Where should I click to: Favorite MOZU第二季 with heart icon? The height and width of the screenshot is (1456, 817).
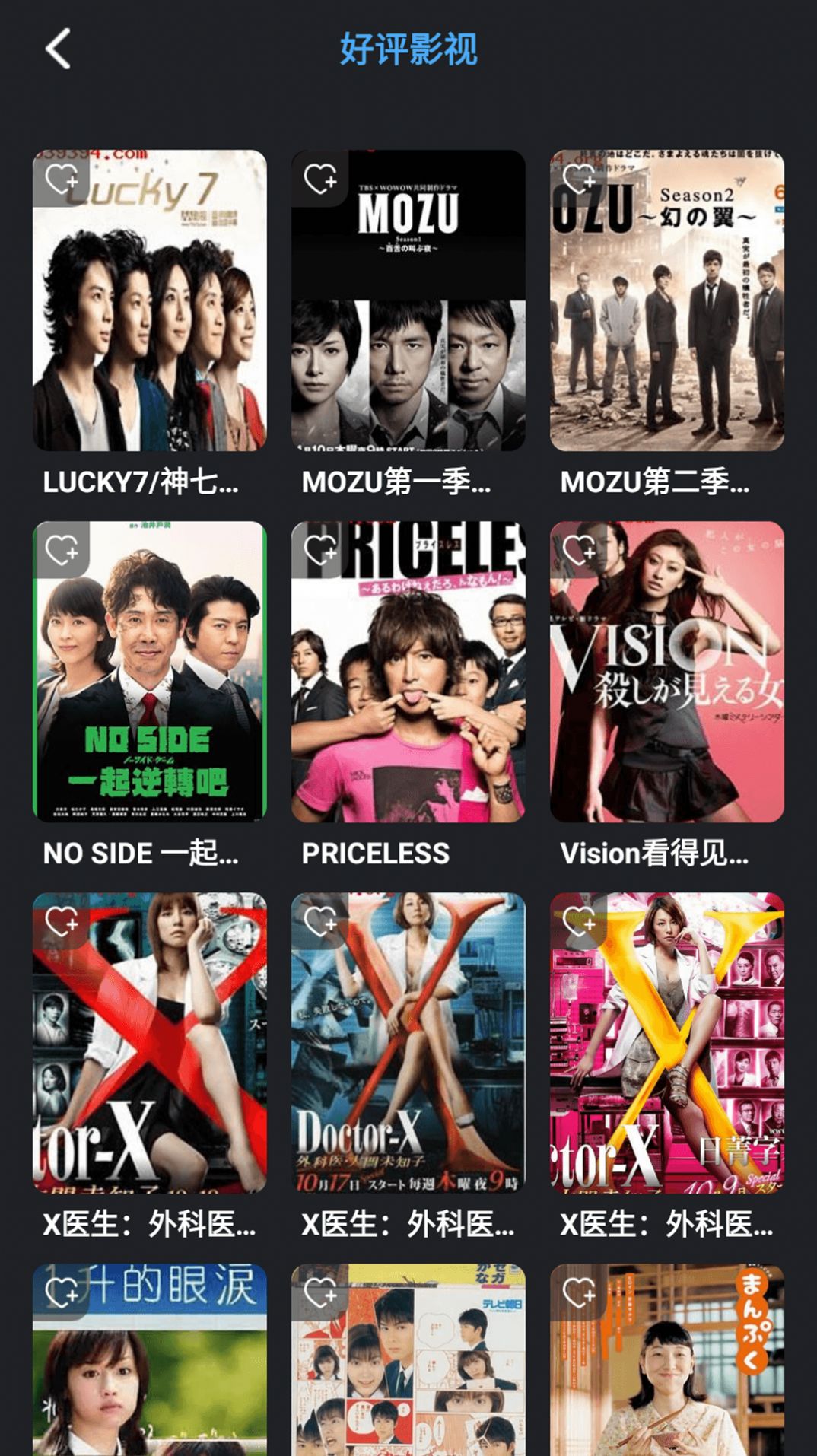point(579,180)
